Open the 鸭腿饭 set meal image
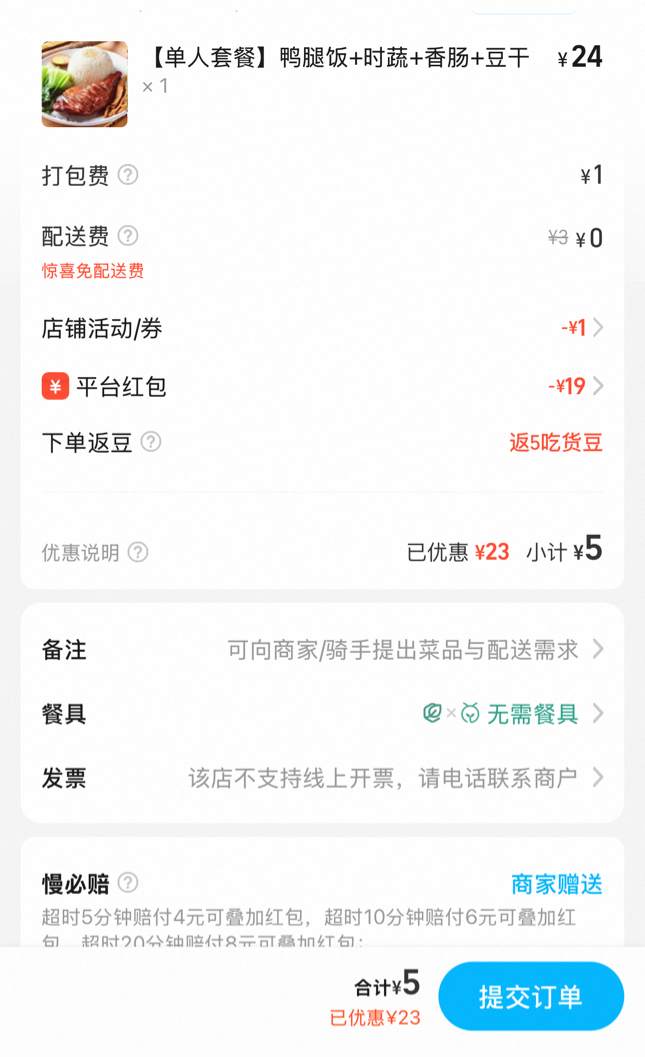 85,84
